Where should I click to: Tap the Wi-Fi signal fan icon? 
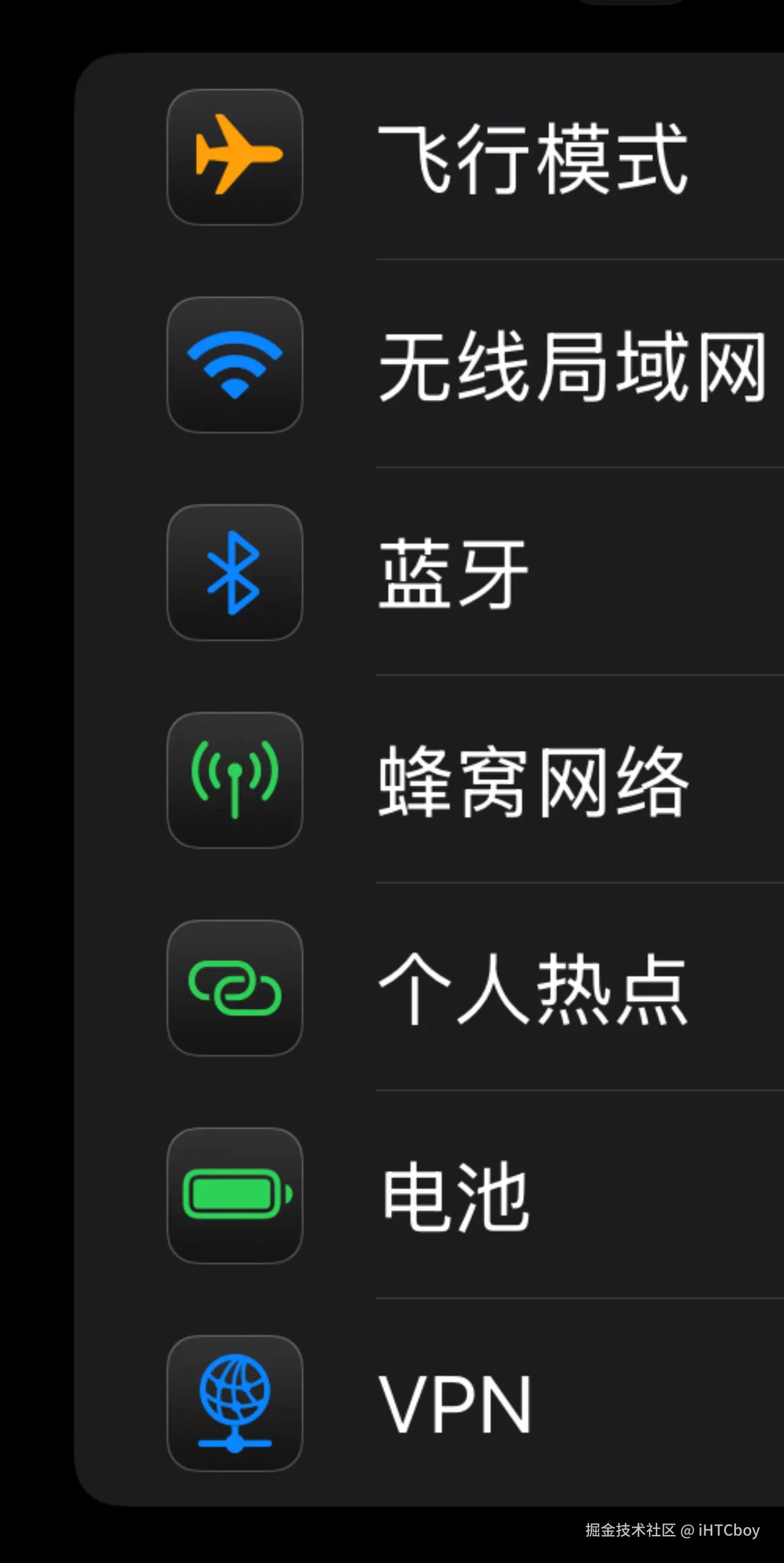pos(234,364)
